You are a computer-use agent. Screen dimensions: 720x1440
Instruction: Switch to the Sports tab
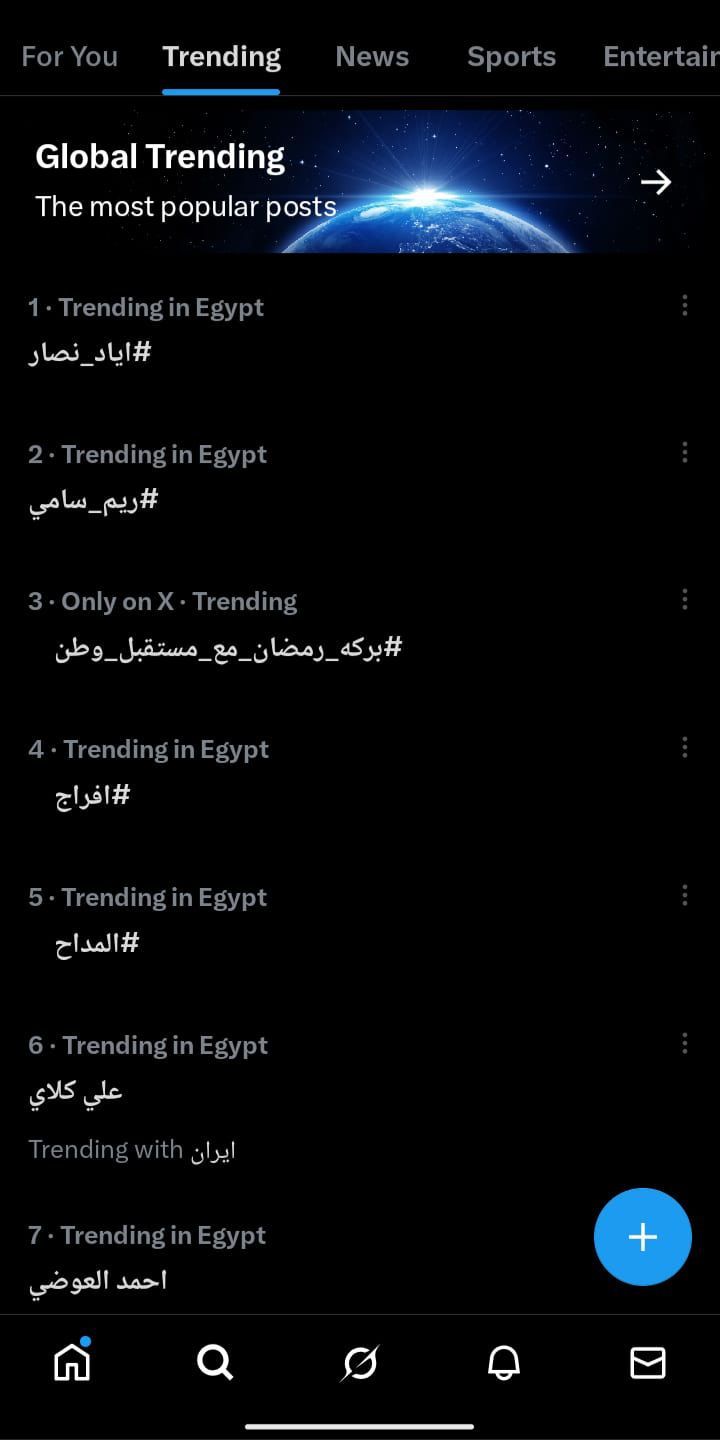pyautogui.click(x=511, y=56)
